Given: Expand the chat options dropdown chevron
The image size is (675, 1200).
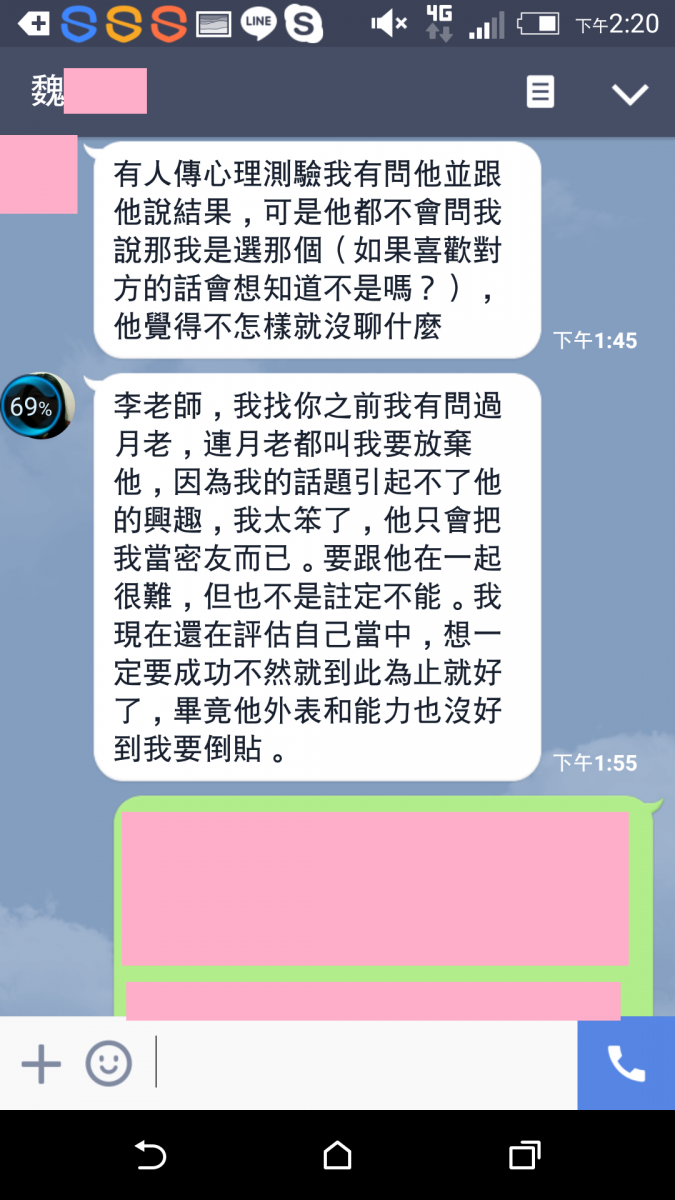Looking at the screenshot, I should (630, 94).
